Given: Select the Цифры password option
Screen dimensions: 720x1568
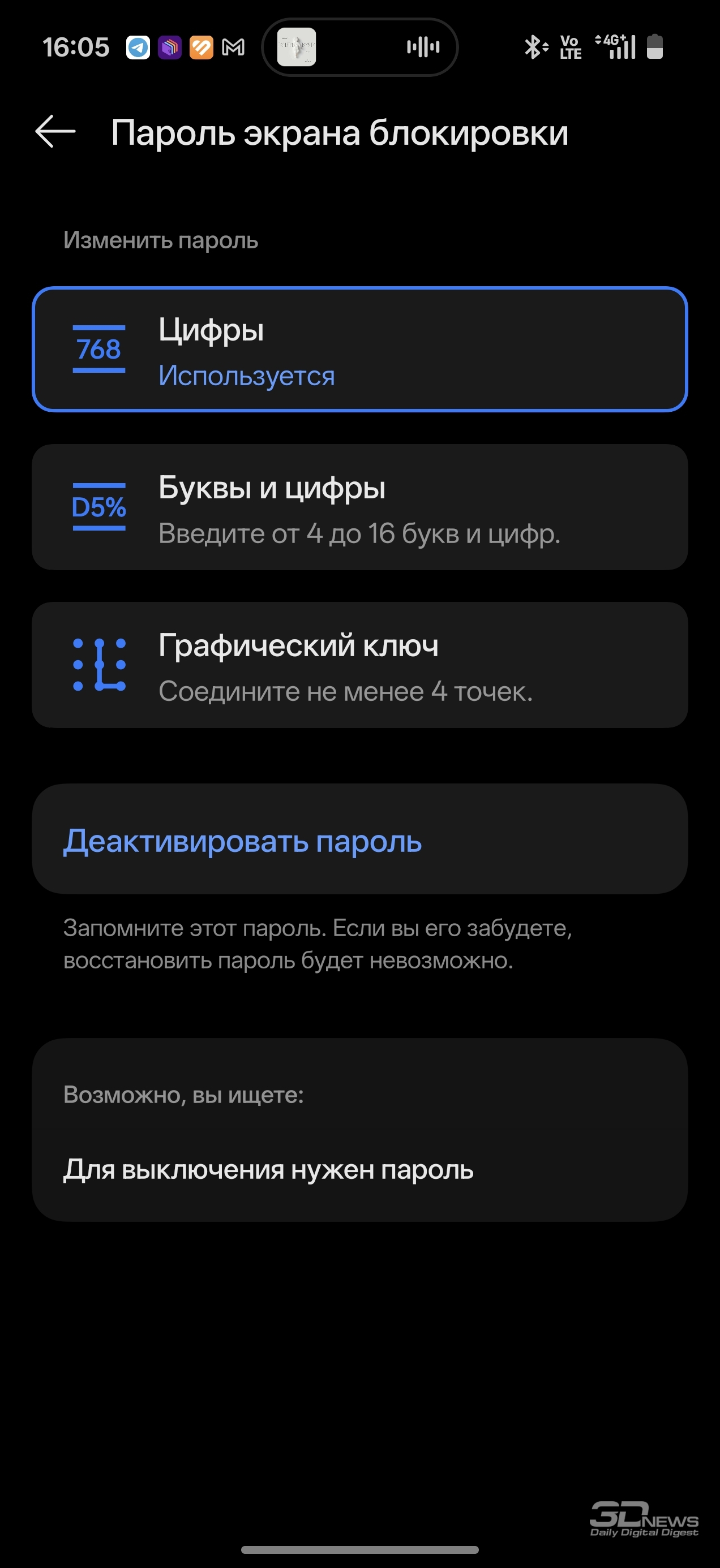Looking at the screenshot, I should point(359,350).
